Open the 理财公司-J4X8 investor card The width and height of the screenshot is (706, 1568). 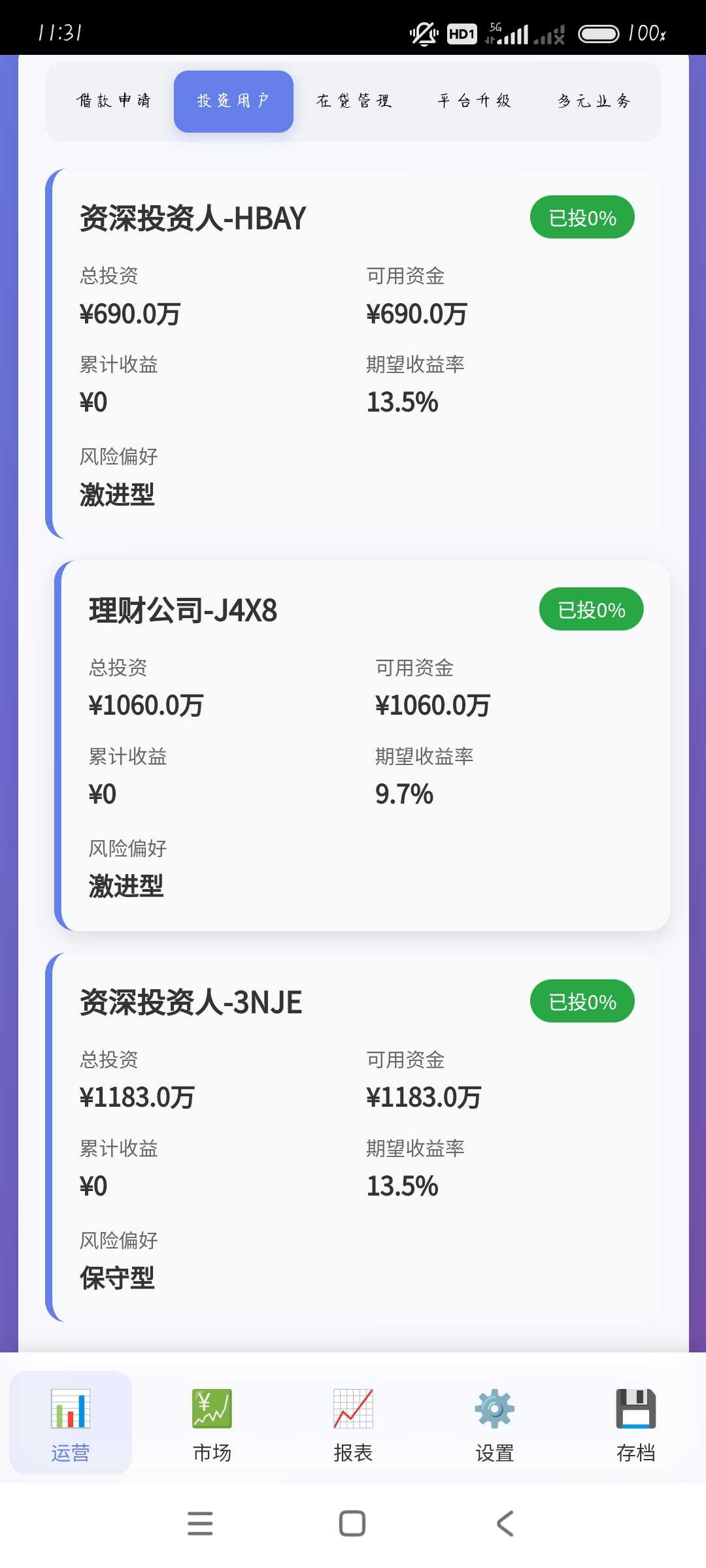362,745
